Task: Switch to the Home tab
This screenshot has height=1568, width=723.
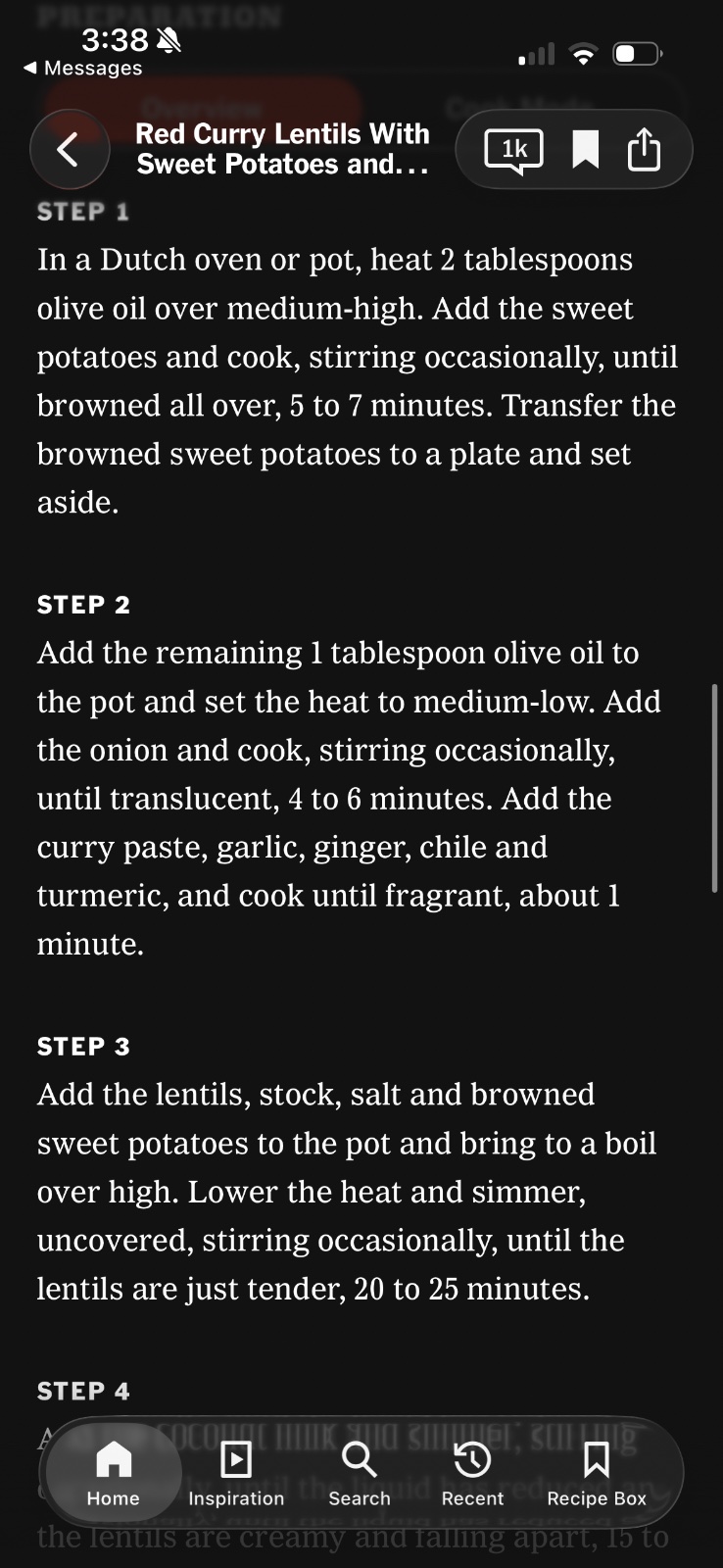Action: 114,1472
